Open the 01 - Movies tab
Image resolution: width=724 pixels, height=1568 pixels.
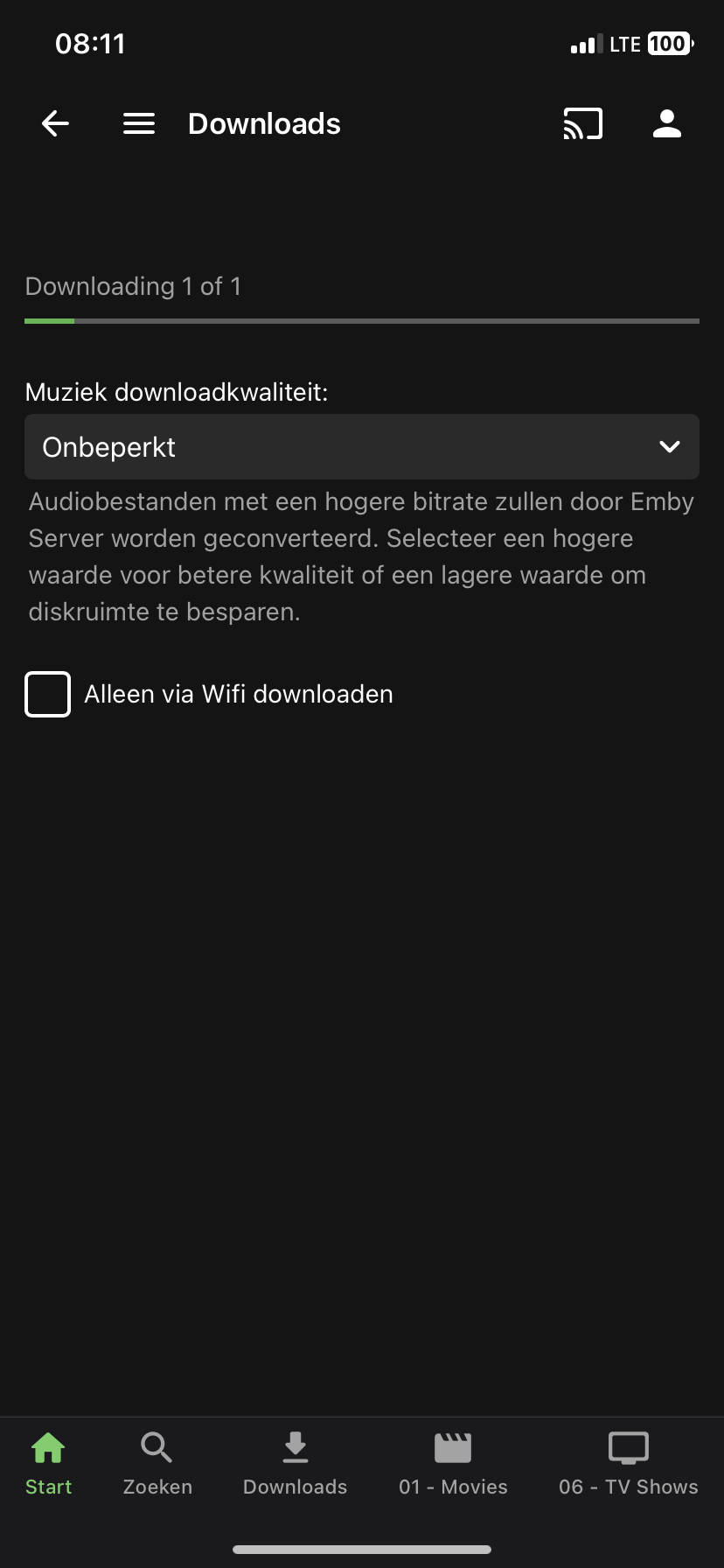(453, 1464)
